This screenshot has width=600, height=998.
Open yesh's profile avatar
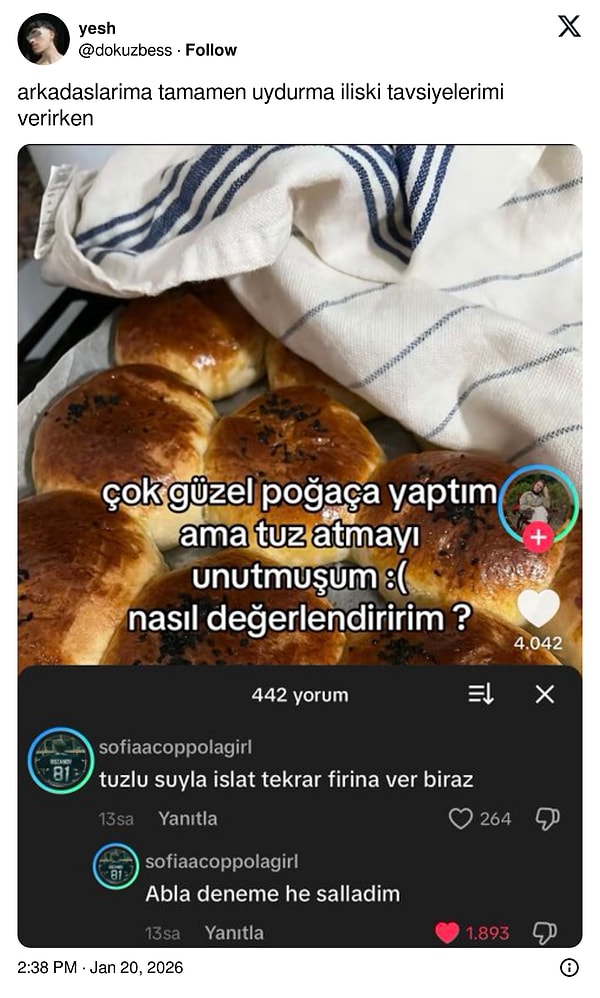[x=43, y=39]
